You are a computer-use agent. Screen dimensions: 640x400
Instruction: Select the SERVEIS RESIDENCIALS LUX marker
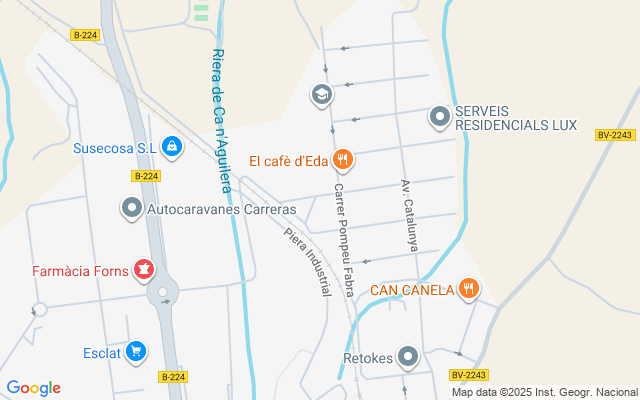point(439,118)
